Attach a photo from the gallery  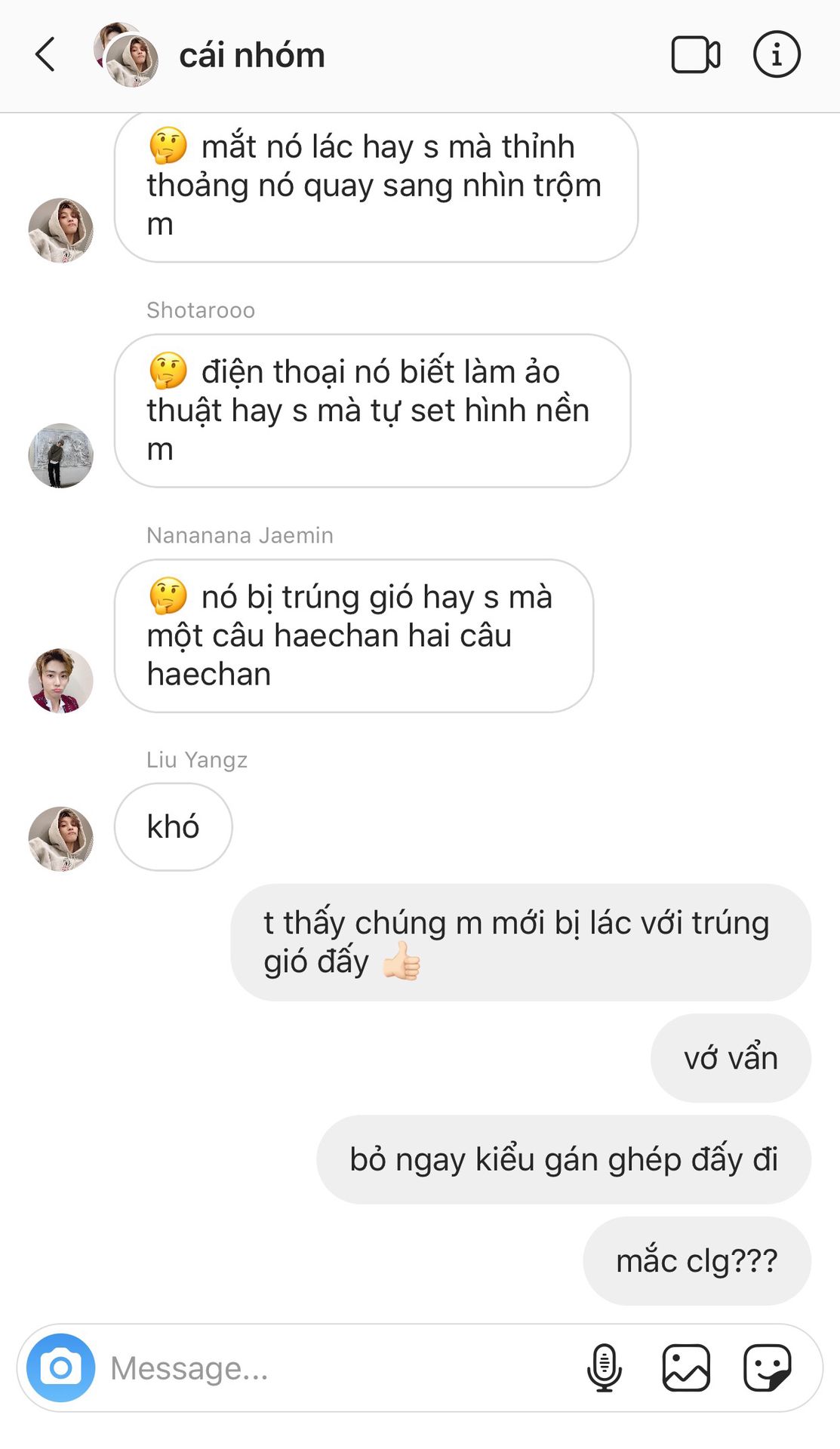pos(686,1367)
